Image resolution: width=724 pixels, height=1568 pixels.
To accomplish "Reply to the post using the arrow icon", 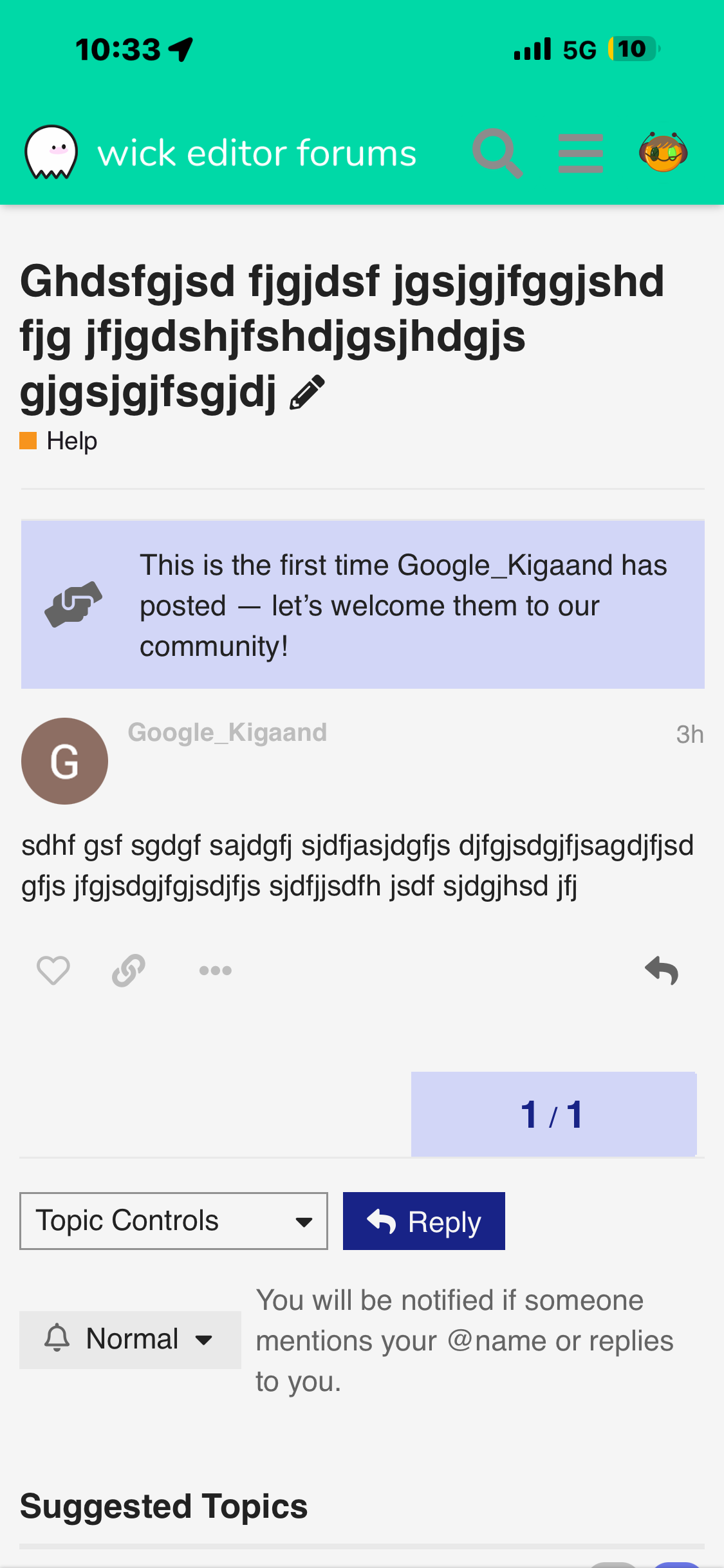I will point(662,971).
